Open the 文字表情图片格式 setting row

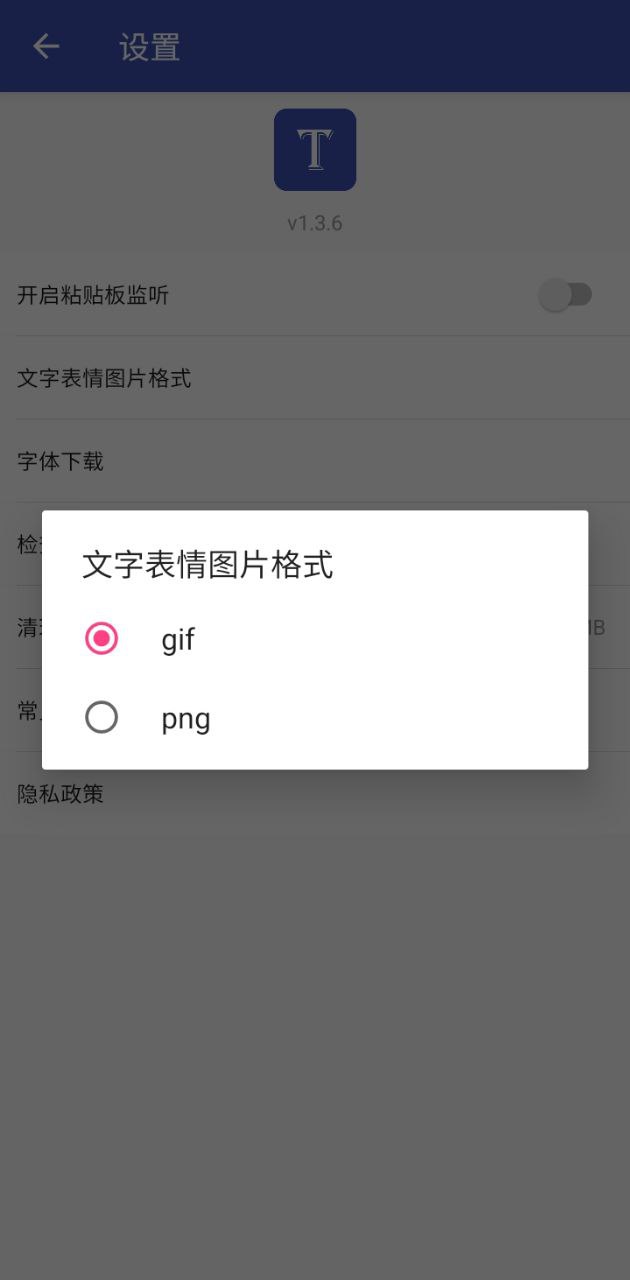pyautogui.click(x=315, y=378)
